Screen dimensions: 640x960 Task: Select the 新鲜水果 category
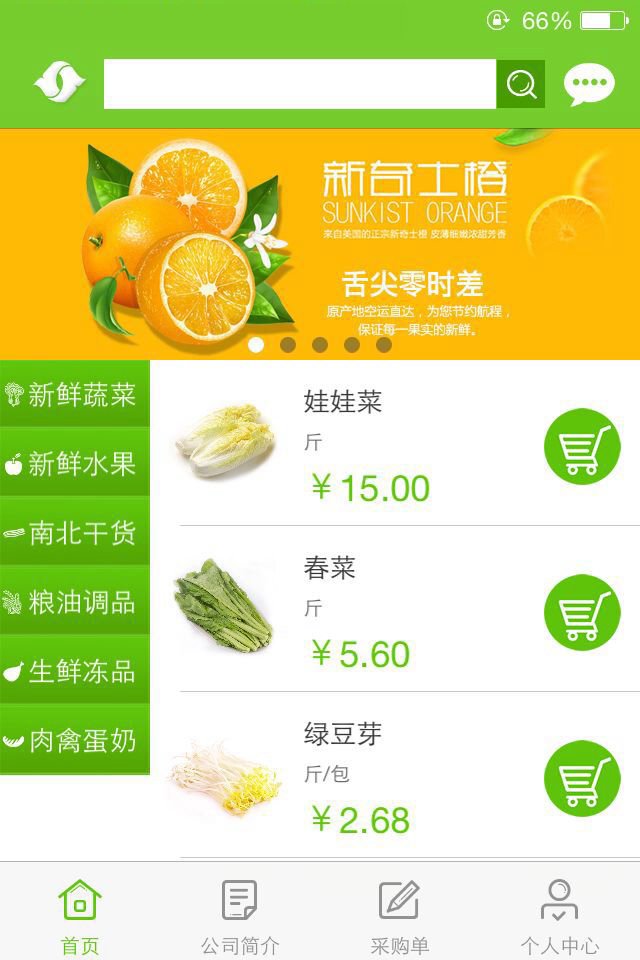tap(75, 464)
